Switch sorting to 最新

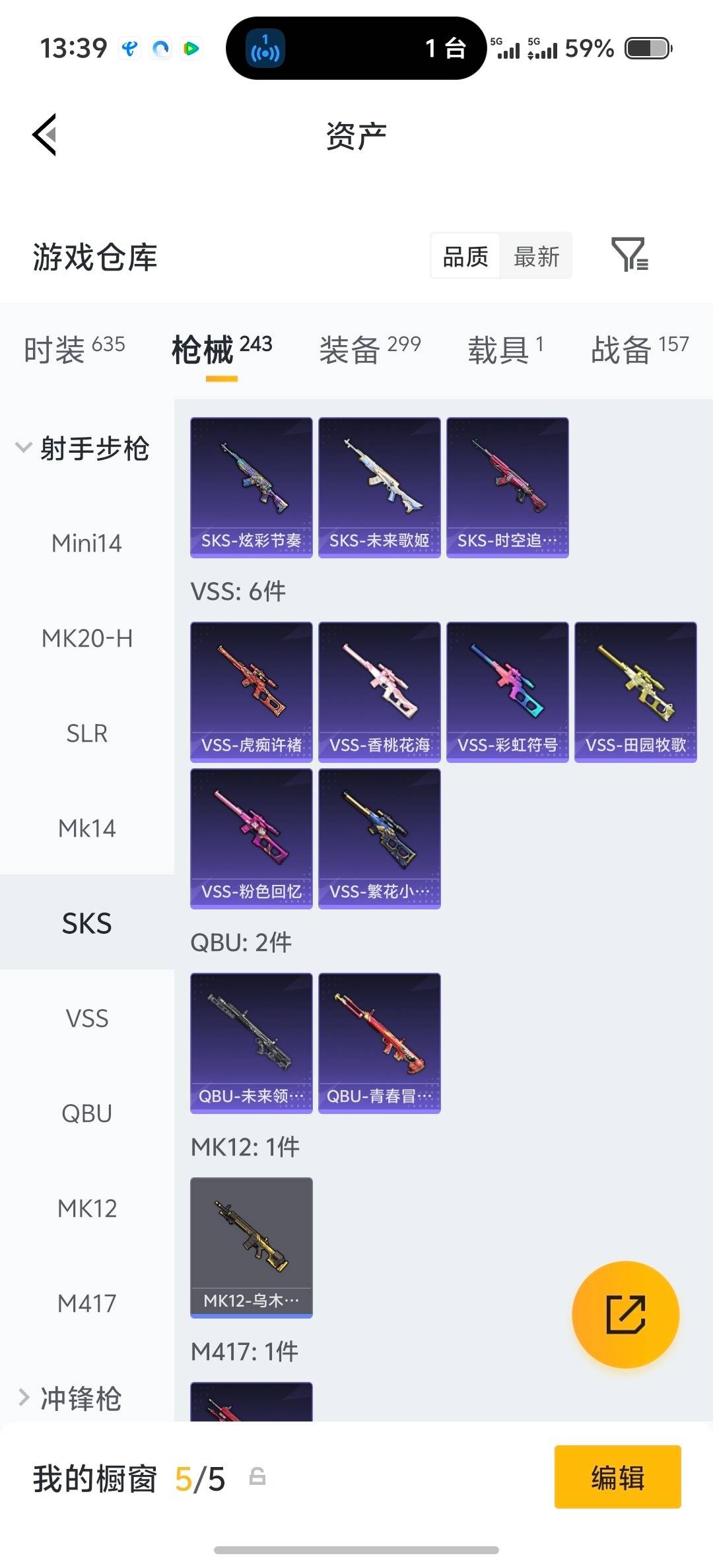pos(536,256)
